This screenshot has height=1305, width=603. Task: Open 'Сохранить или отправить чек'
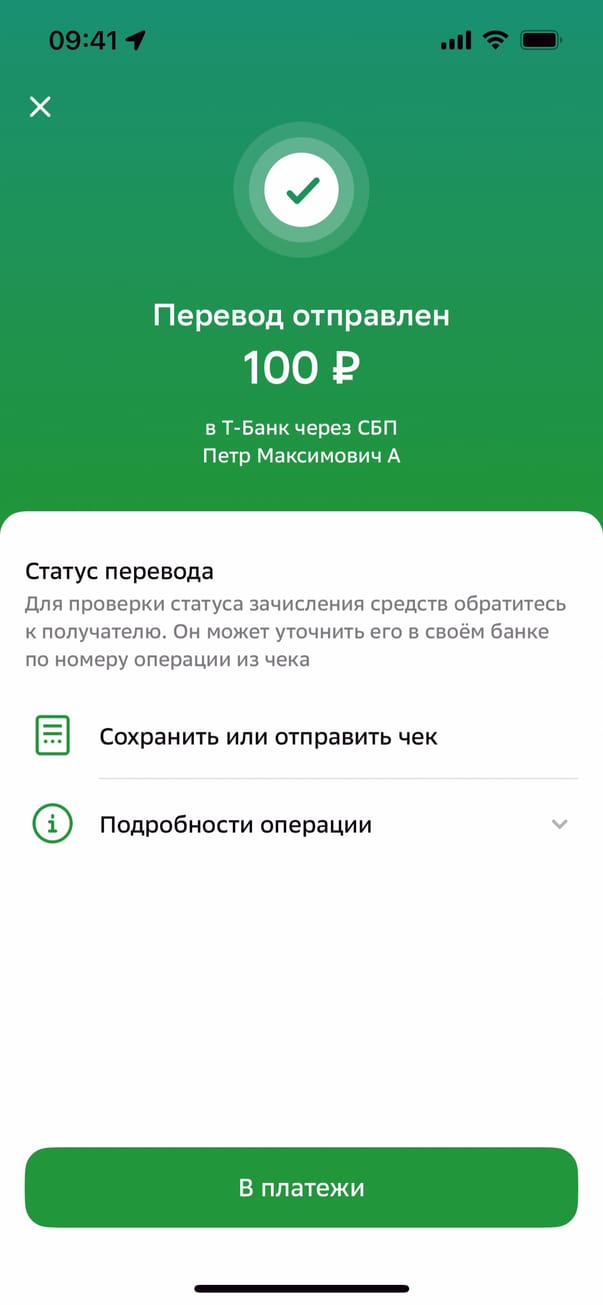coord(268,737)
